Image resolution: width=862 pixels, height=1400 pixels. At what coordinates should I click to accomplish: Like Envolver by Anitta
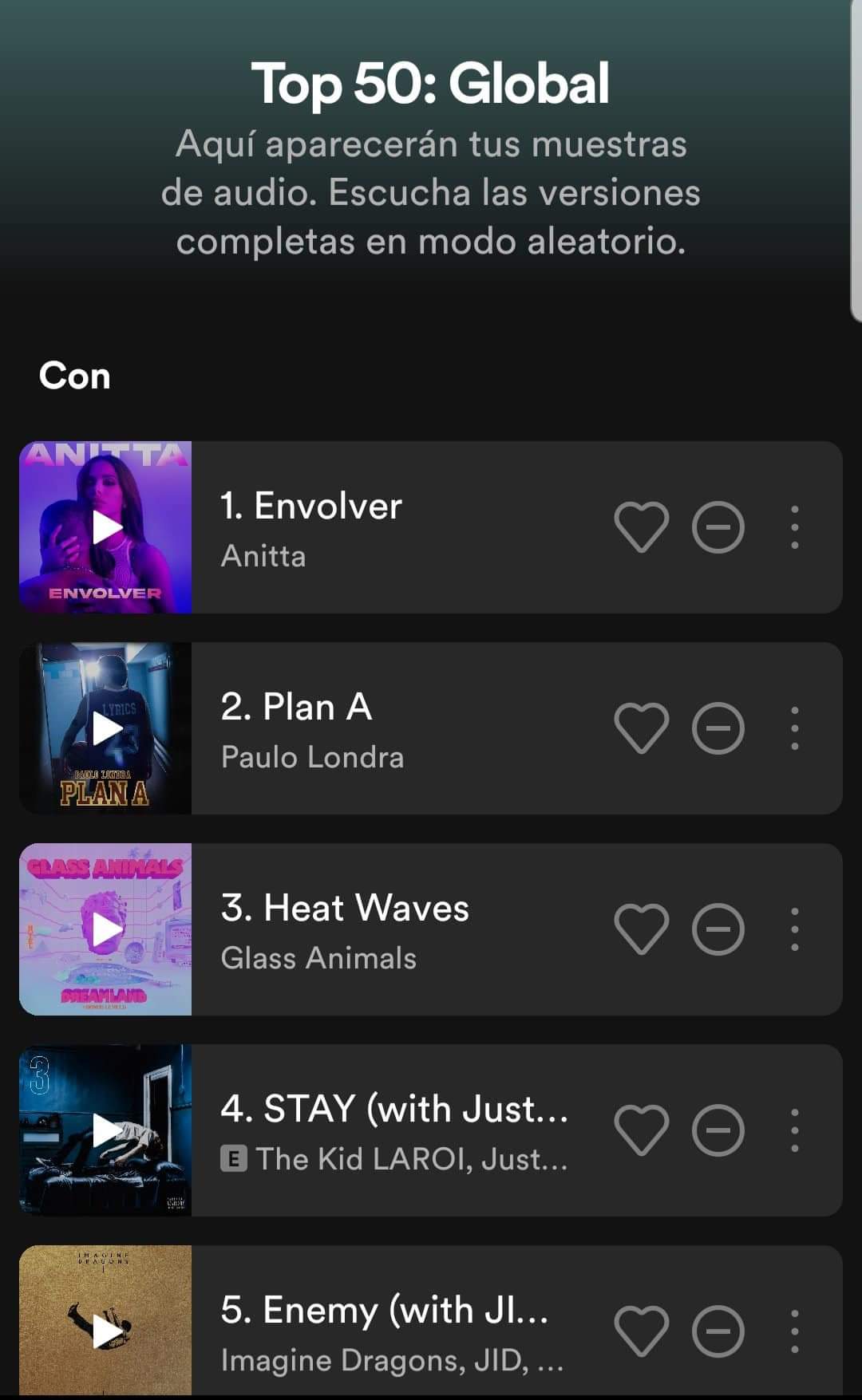tap(641, 527)
